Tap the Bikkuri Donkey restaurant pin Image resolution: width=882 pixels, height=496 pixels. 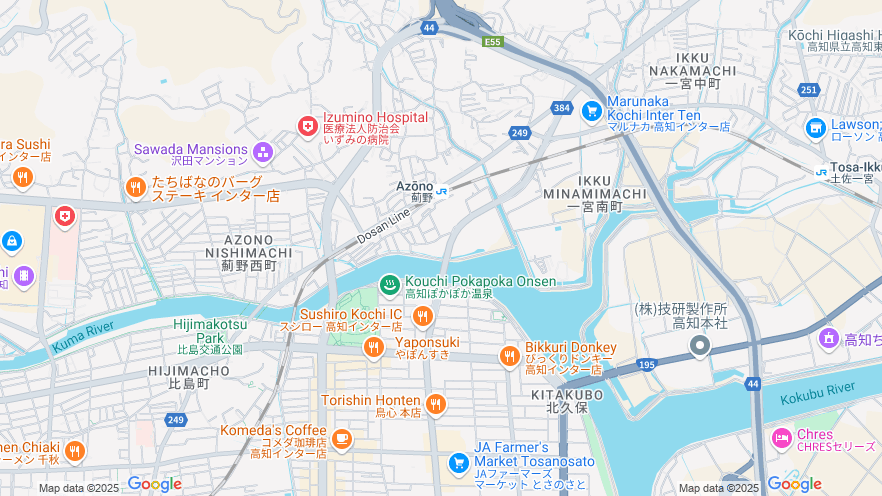click(509, 355)
